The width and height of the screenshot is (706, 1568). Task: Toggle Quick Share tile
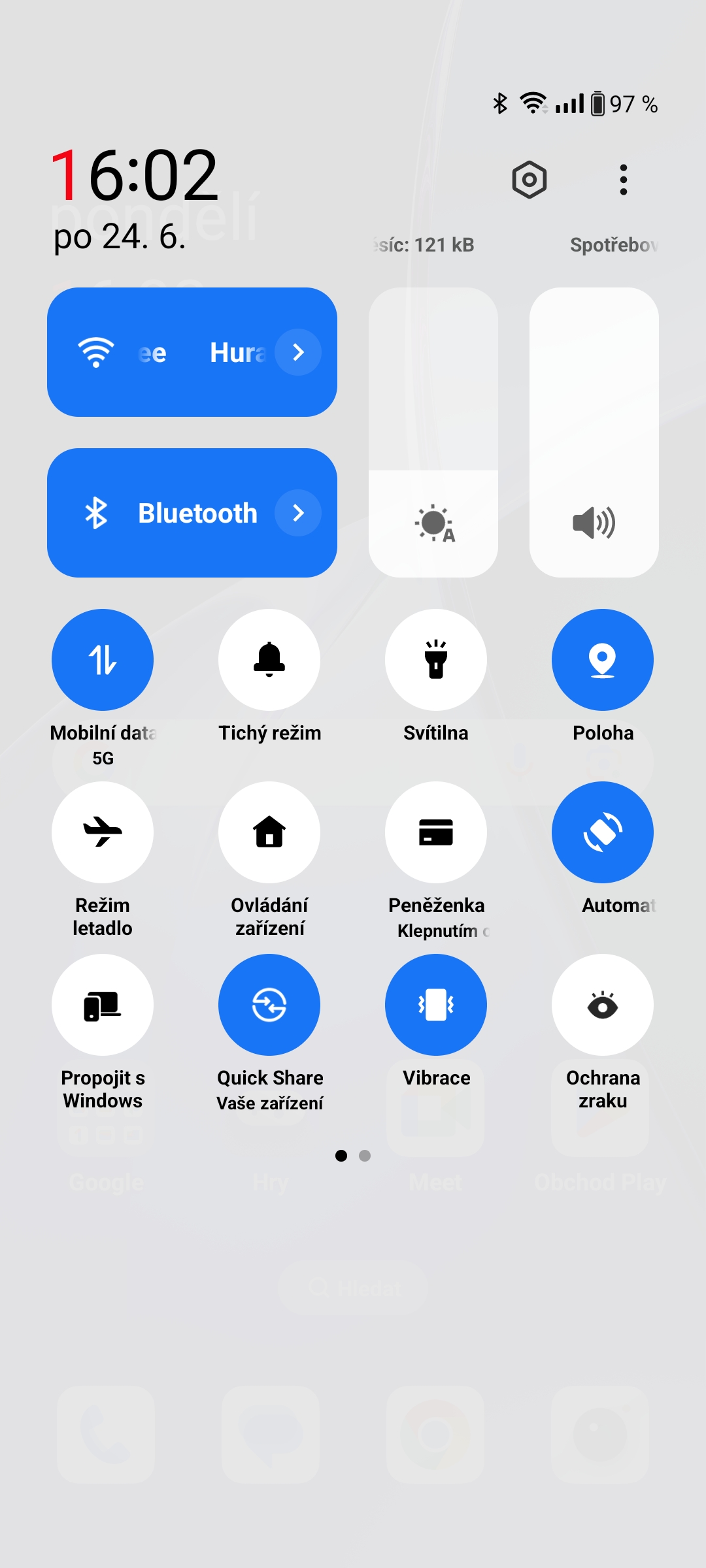(x=269, y=1005)
